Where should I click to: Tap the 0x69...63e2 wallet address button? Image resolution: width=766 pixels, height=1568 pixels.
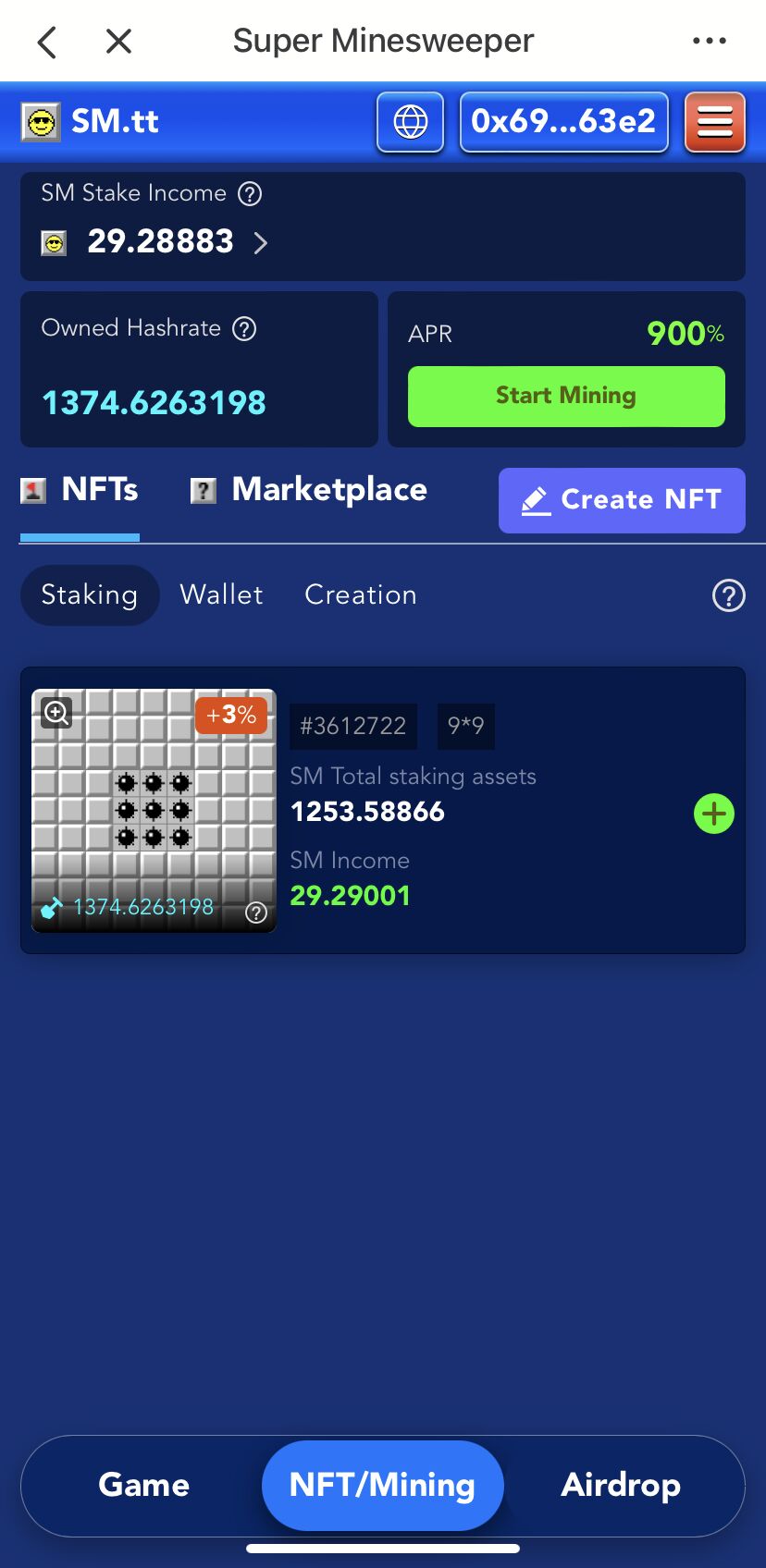(x=563, y=122)
